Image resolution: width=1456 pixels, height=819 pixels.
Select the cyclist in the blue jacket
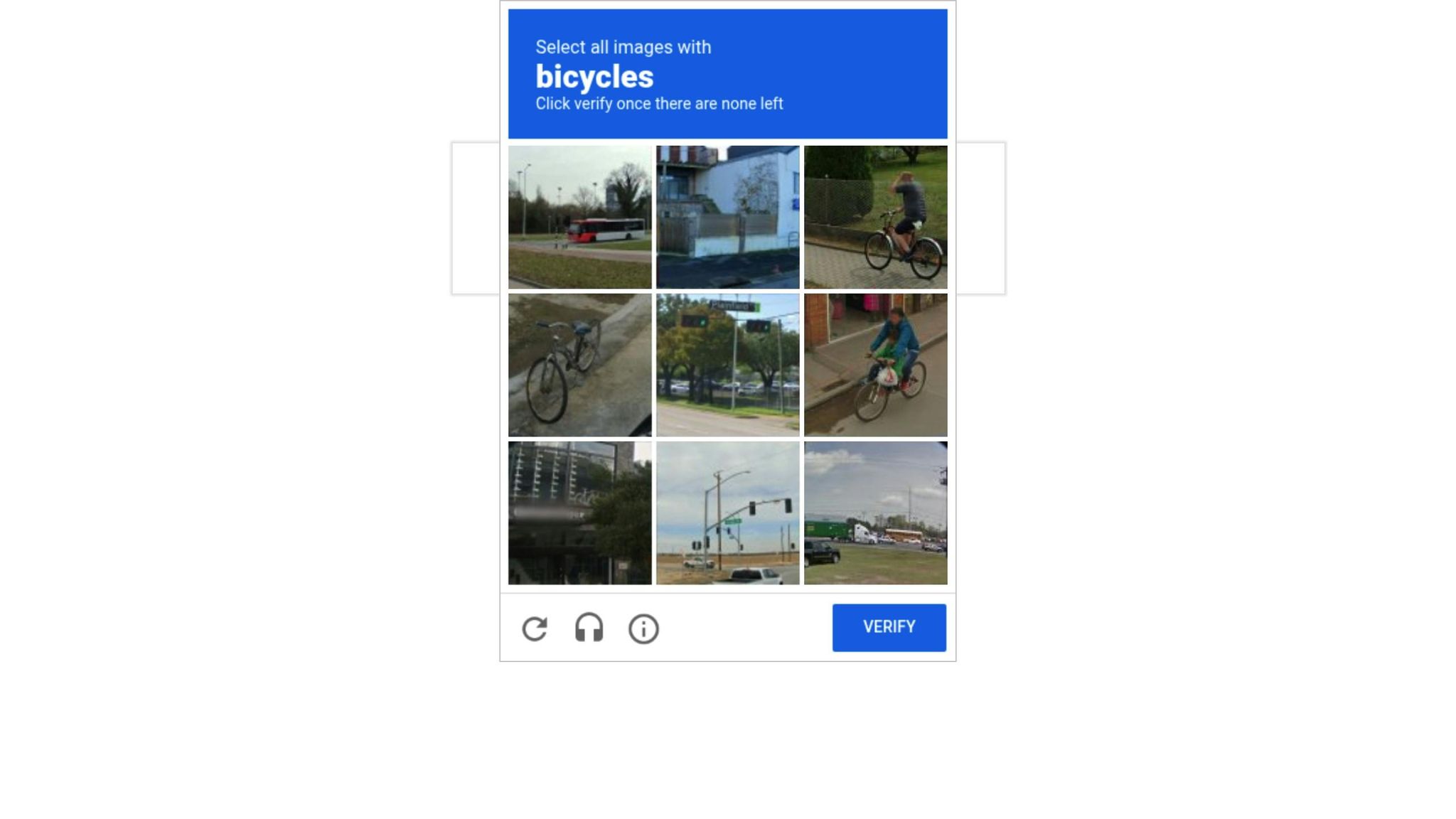[x=875, y=365]
